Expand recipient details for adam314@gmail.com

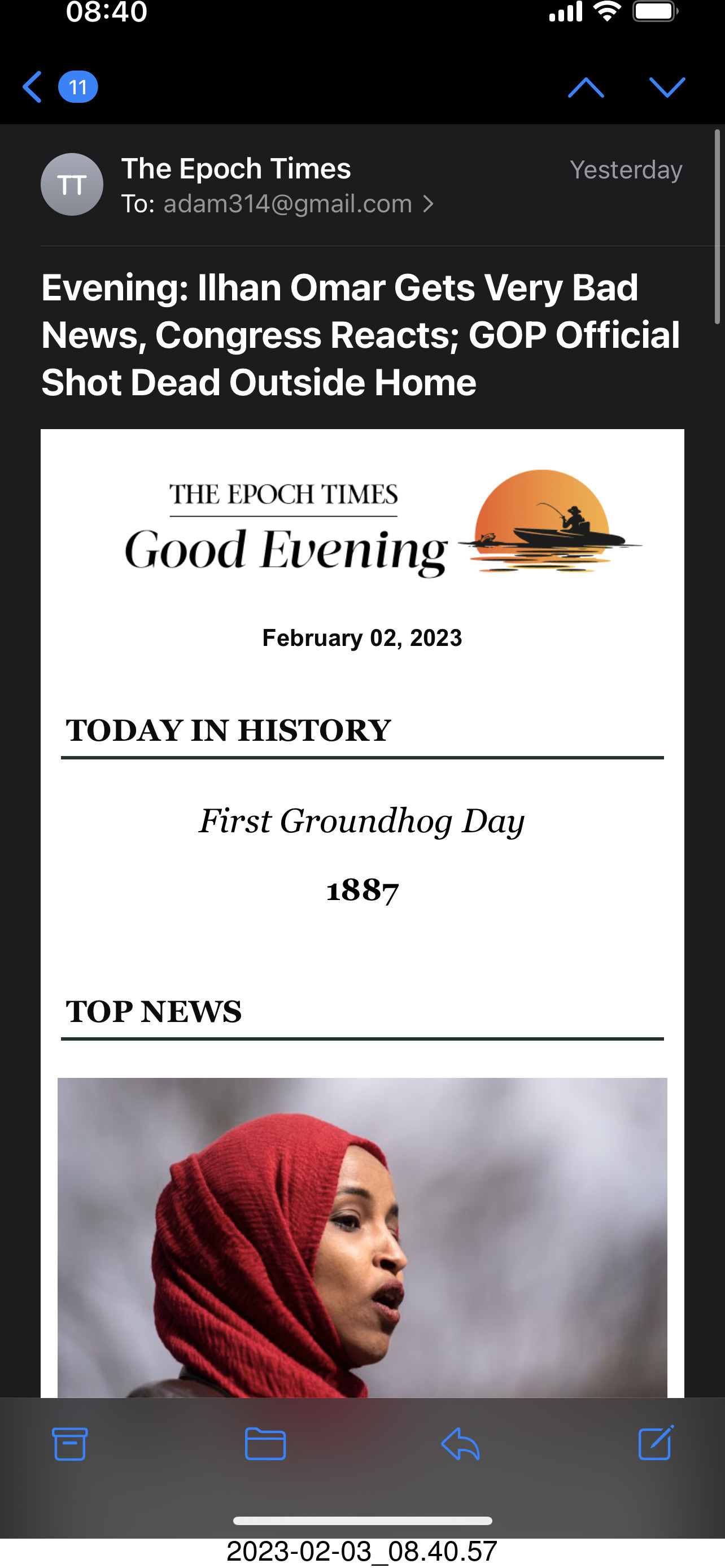point(298,204)
